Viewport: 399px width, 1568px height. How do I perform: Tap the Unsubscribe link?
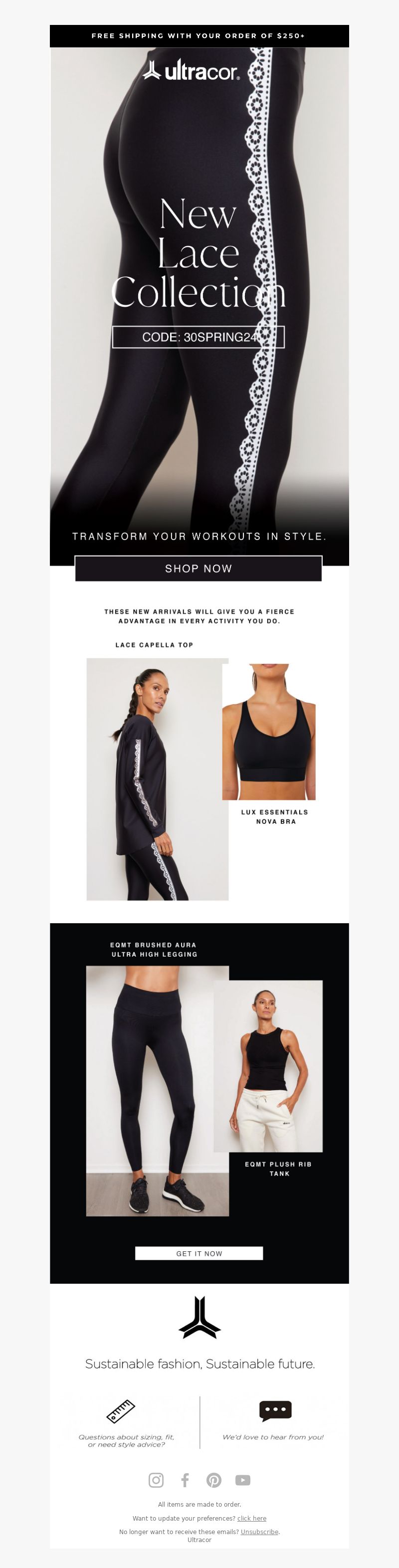(259, 1532)
